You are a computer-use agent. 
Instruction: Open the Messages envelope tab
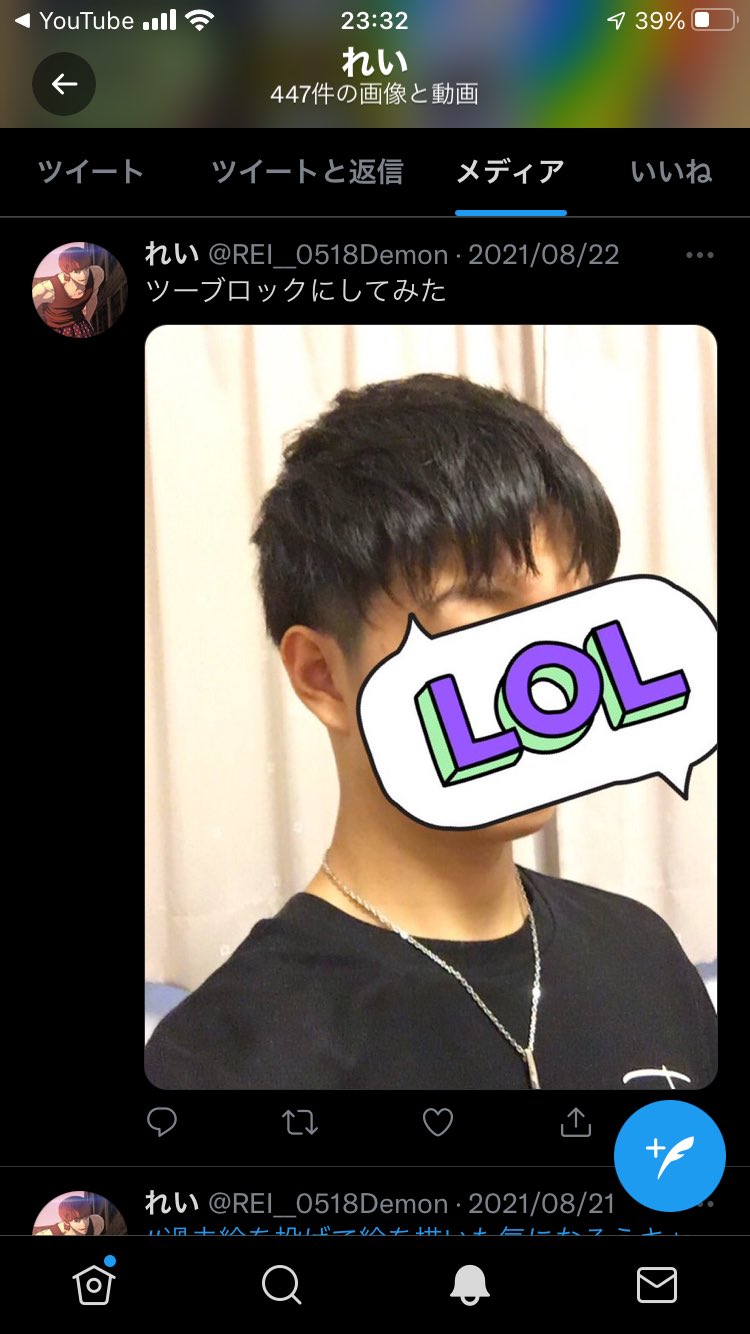657,1285
